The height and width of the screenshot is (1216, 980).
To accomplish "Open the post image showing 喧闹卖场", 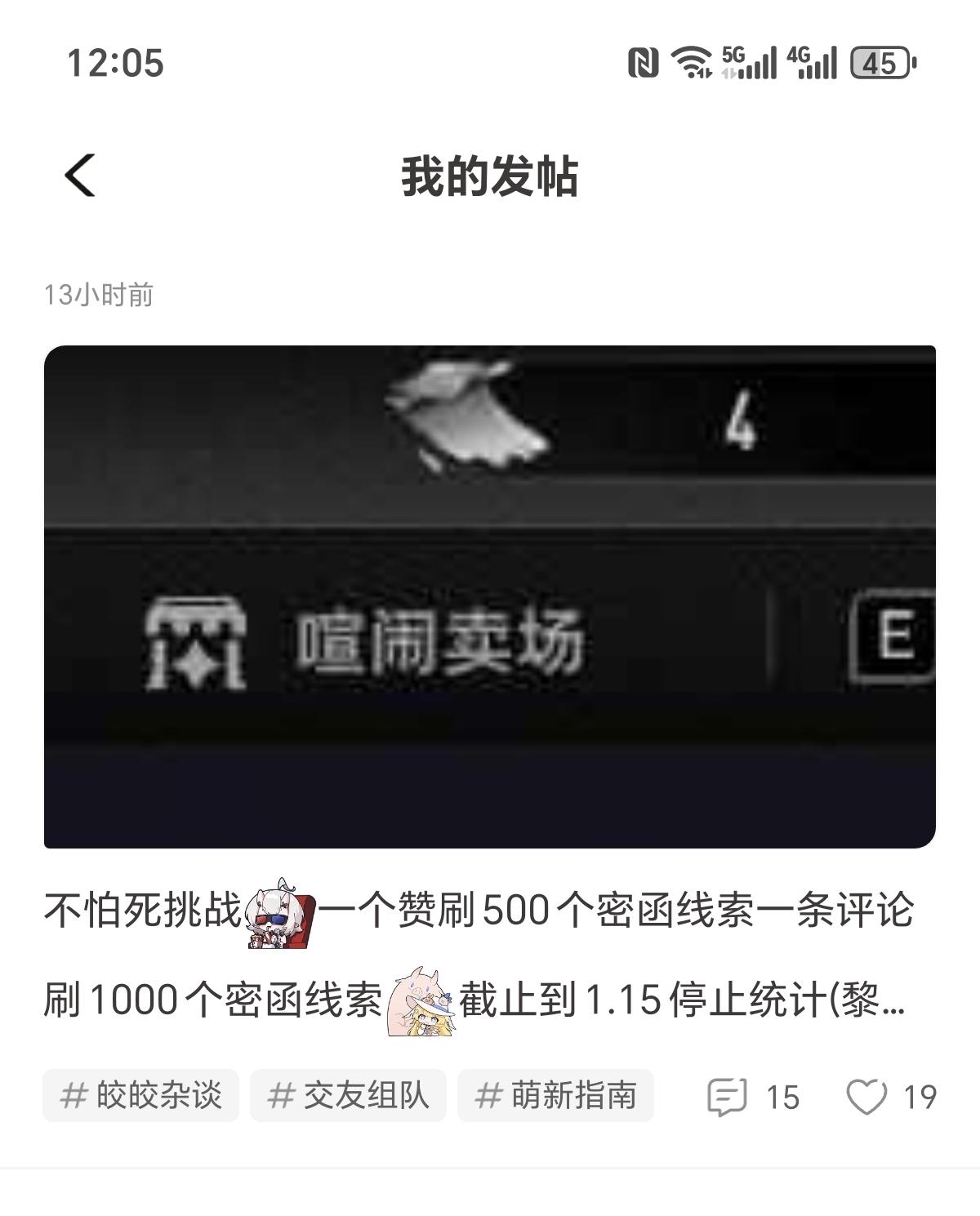I will [489, 596].
